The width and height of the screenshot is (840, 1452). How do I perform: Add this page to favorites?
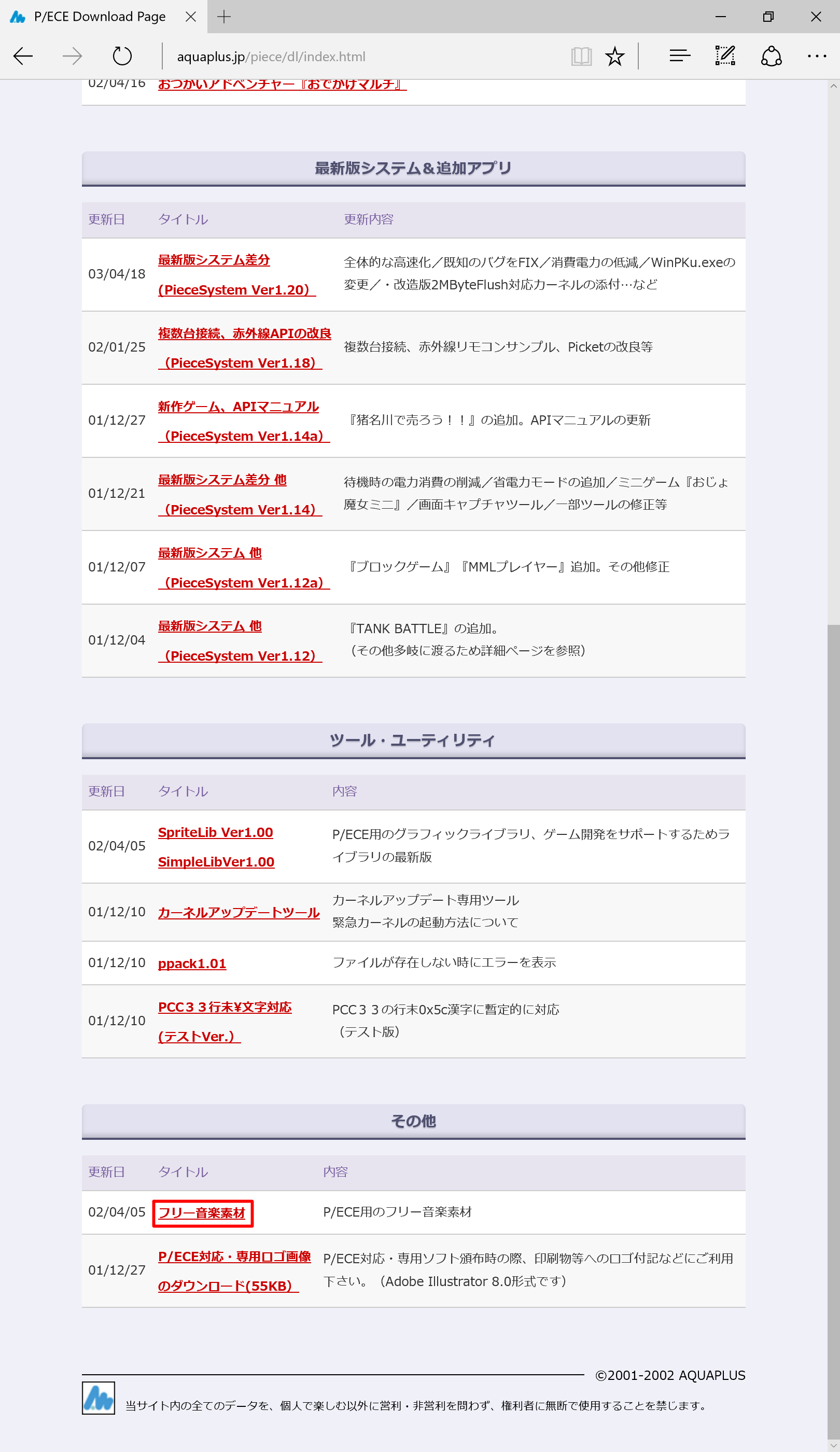coord(615,57)
